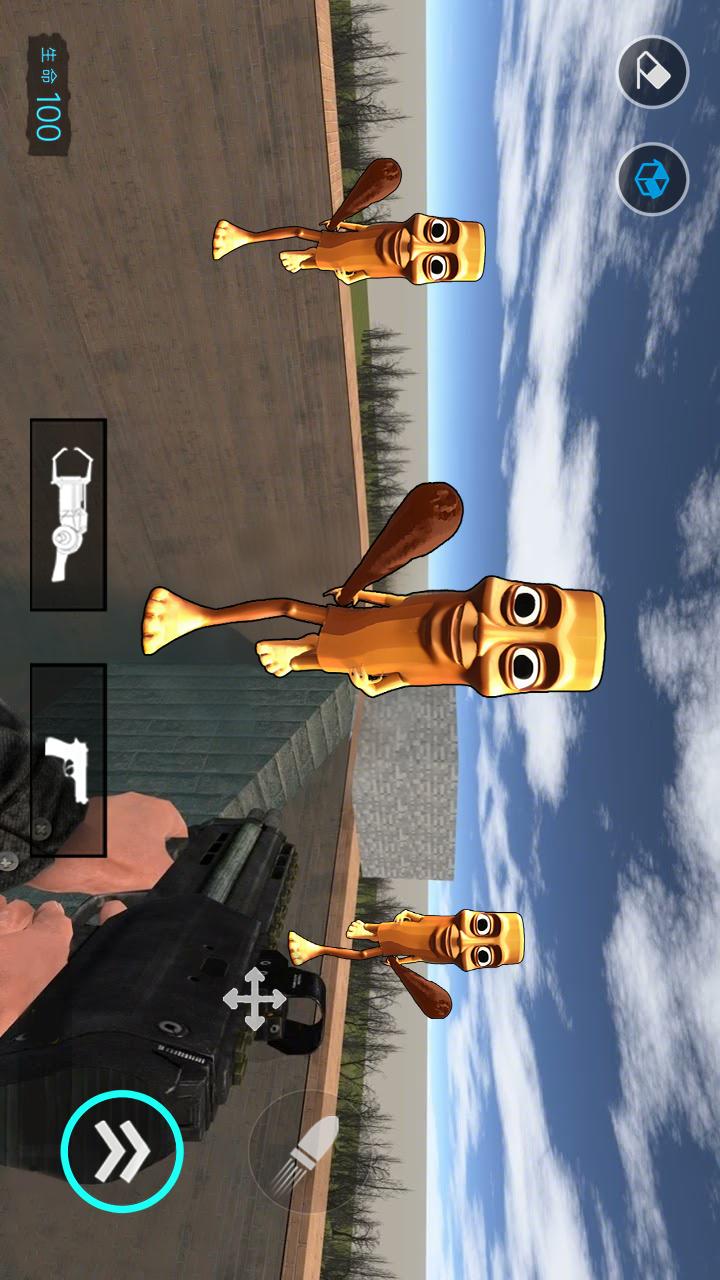Image resolution: width=720 pixels, height=1280 pixels.
Task: Tap the double-arrow sprint button
Action: click(122, 1150)
